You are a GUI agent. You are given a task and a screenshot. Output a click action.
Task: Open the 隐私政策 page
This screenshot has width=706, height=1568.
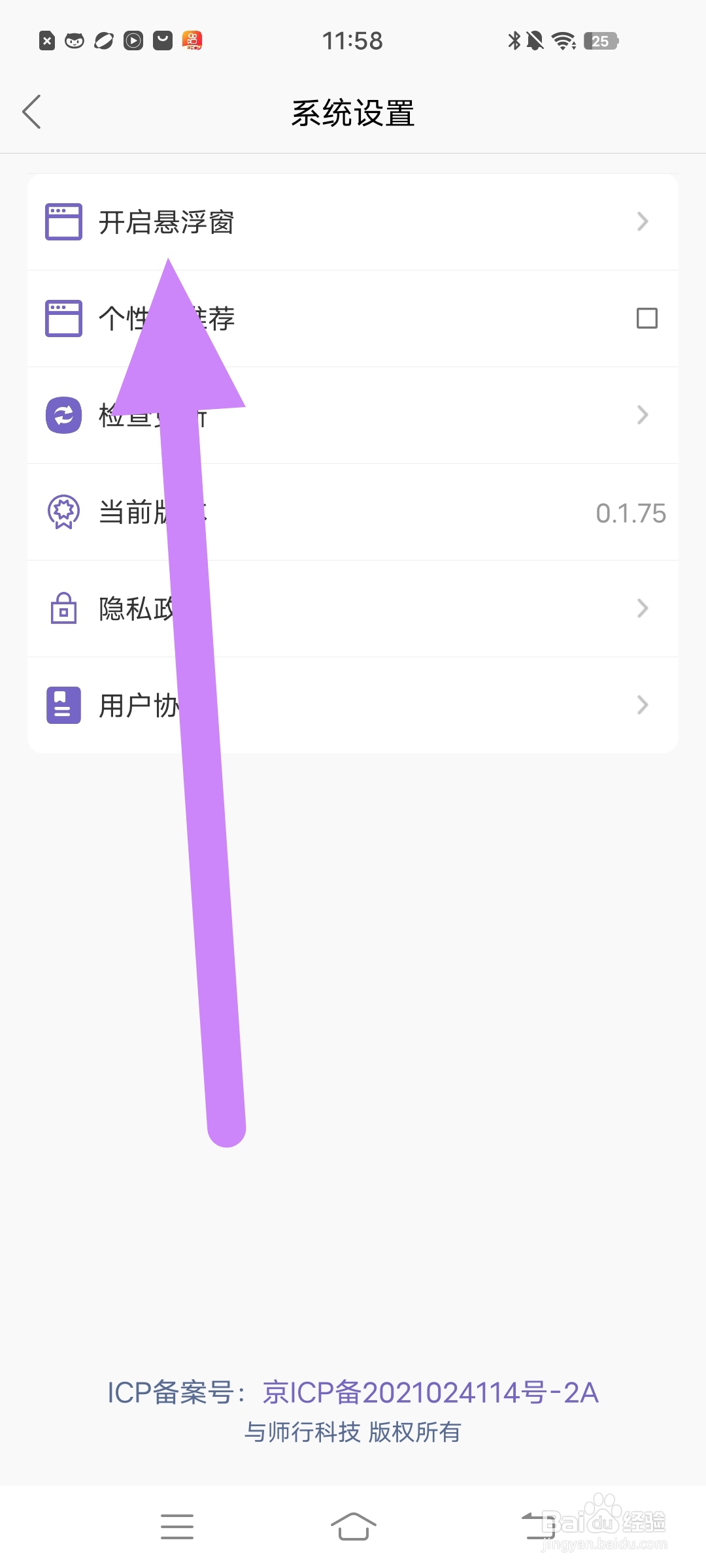353,609
